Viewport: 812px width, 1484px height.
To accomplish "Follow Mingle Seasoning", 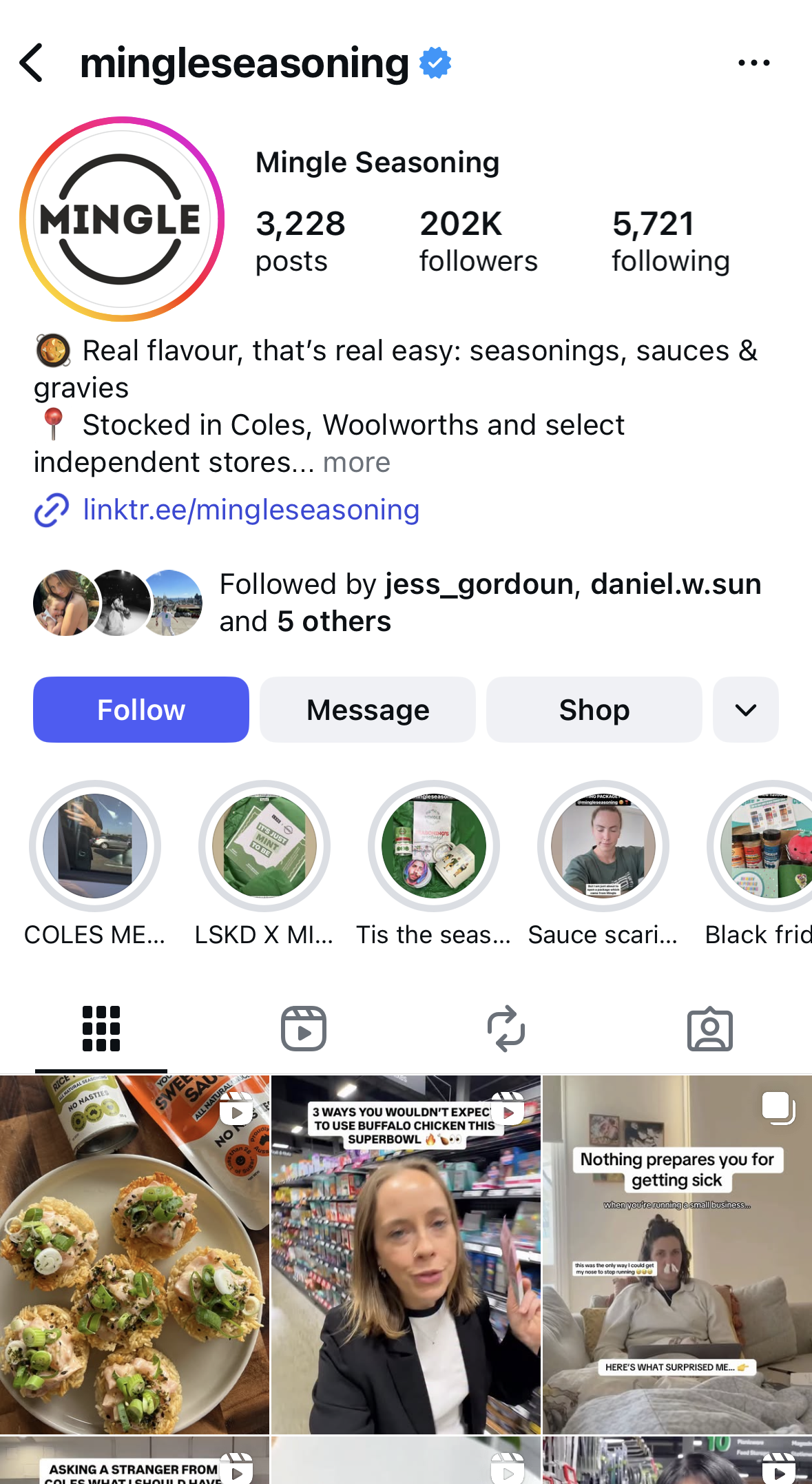I will [141, 710].
